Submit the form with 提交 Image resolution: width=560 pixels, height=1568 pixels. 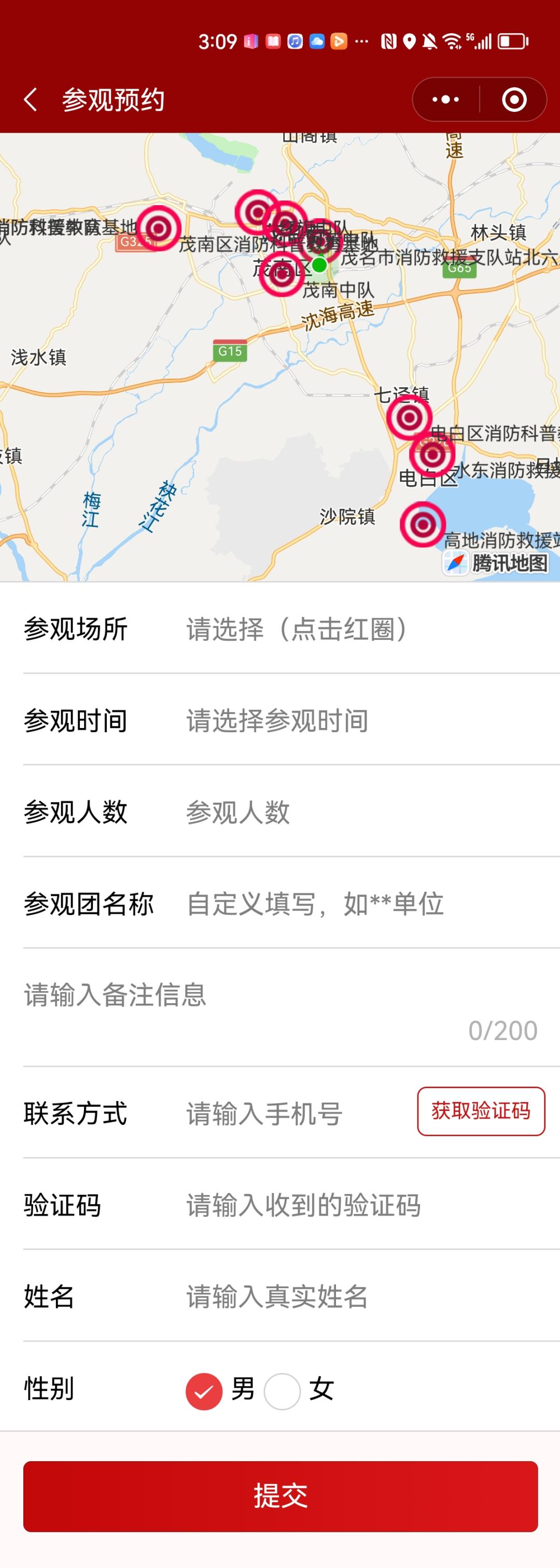(x=281, y=1496)
